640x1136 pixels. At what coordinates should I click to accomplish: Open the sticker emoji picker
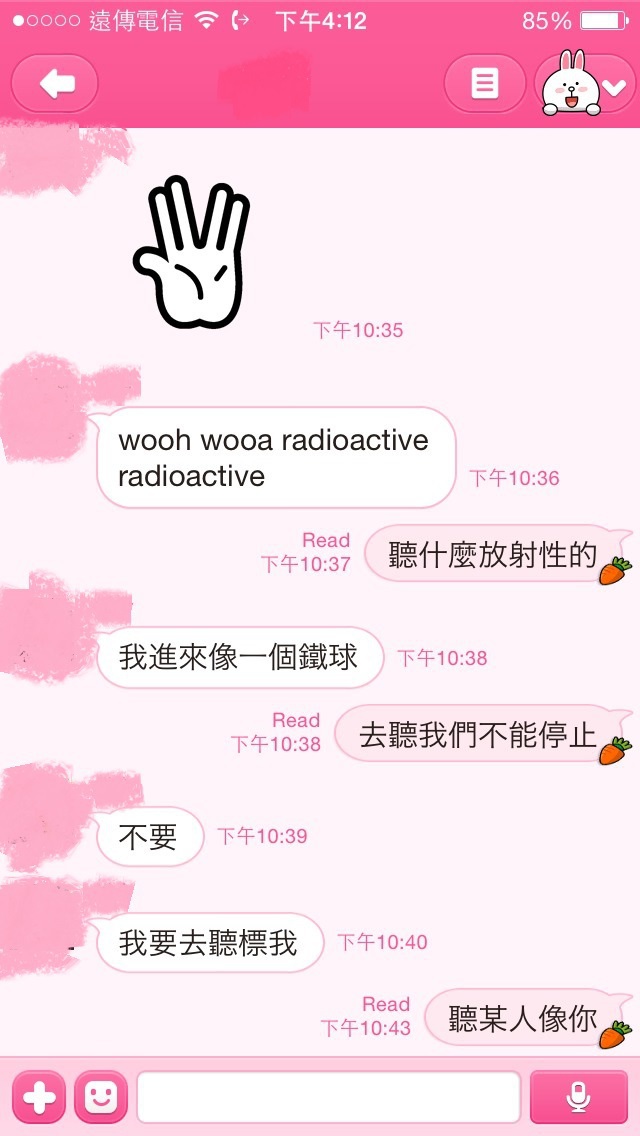pos(101,1097)
